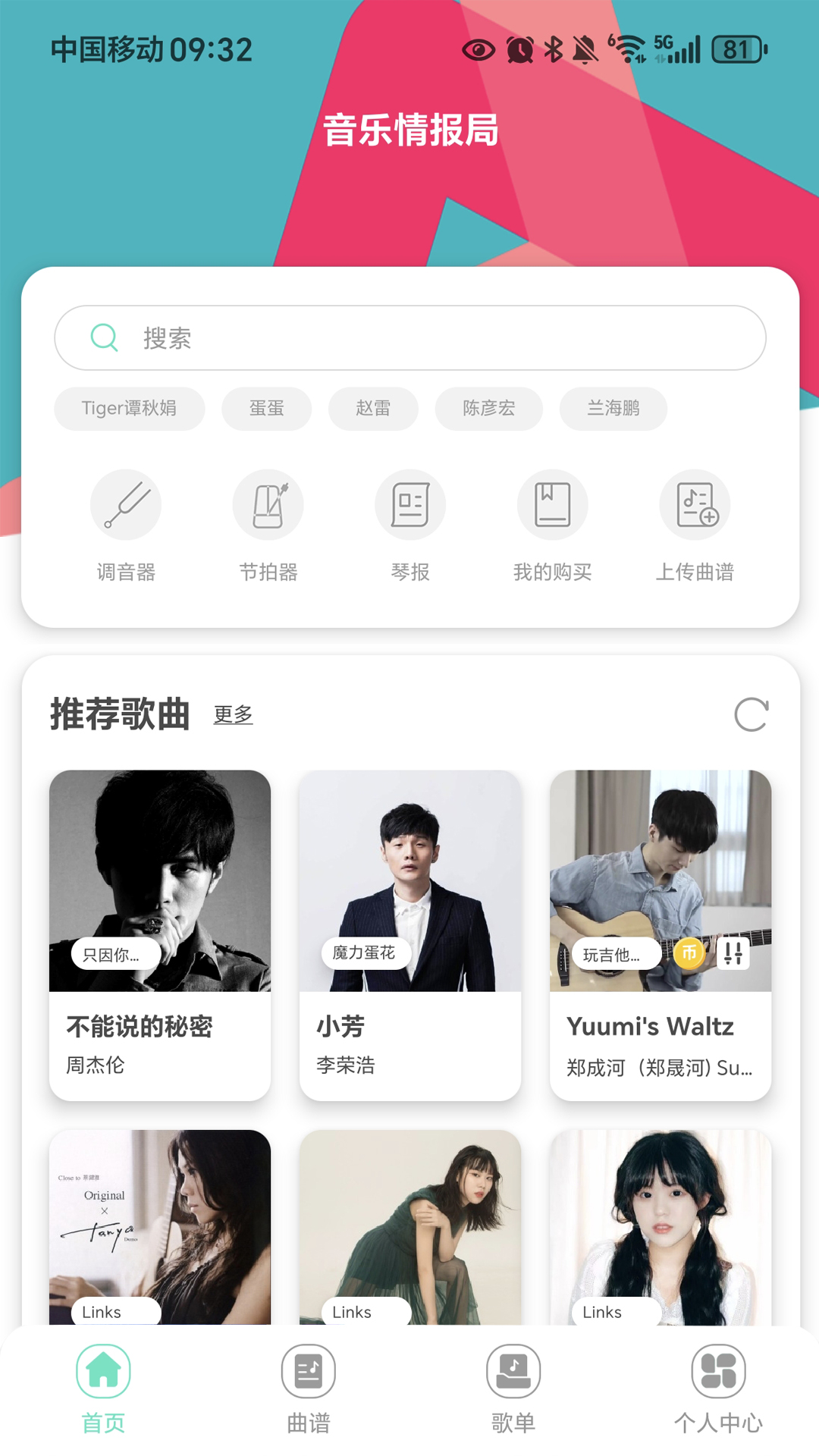Viewport: 819px width, 1456px height.
Task: Open the song 不能说的秘密 by 周杰伦
Action: [x=160, y=935]
